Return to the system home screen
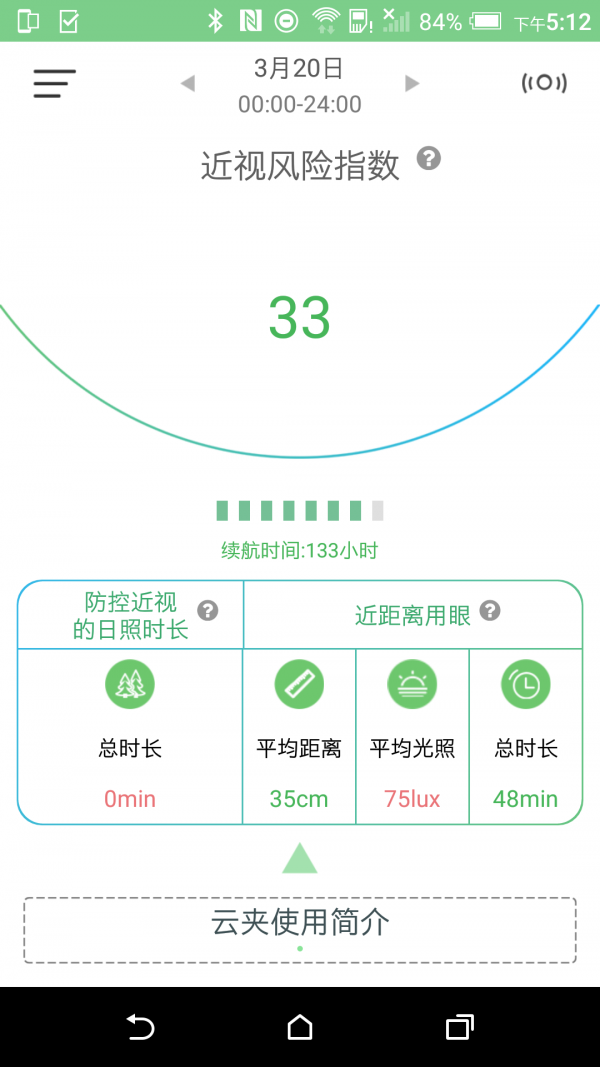The height and width of the screenshot is (1067, 600). point(300,1026)
